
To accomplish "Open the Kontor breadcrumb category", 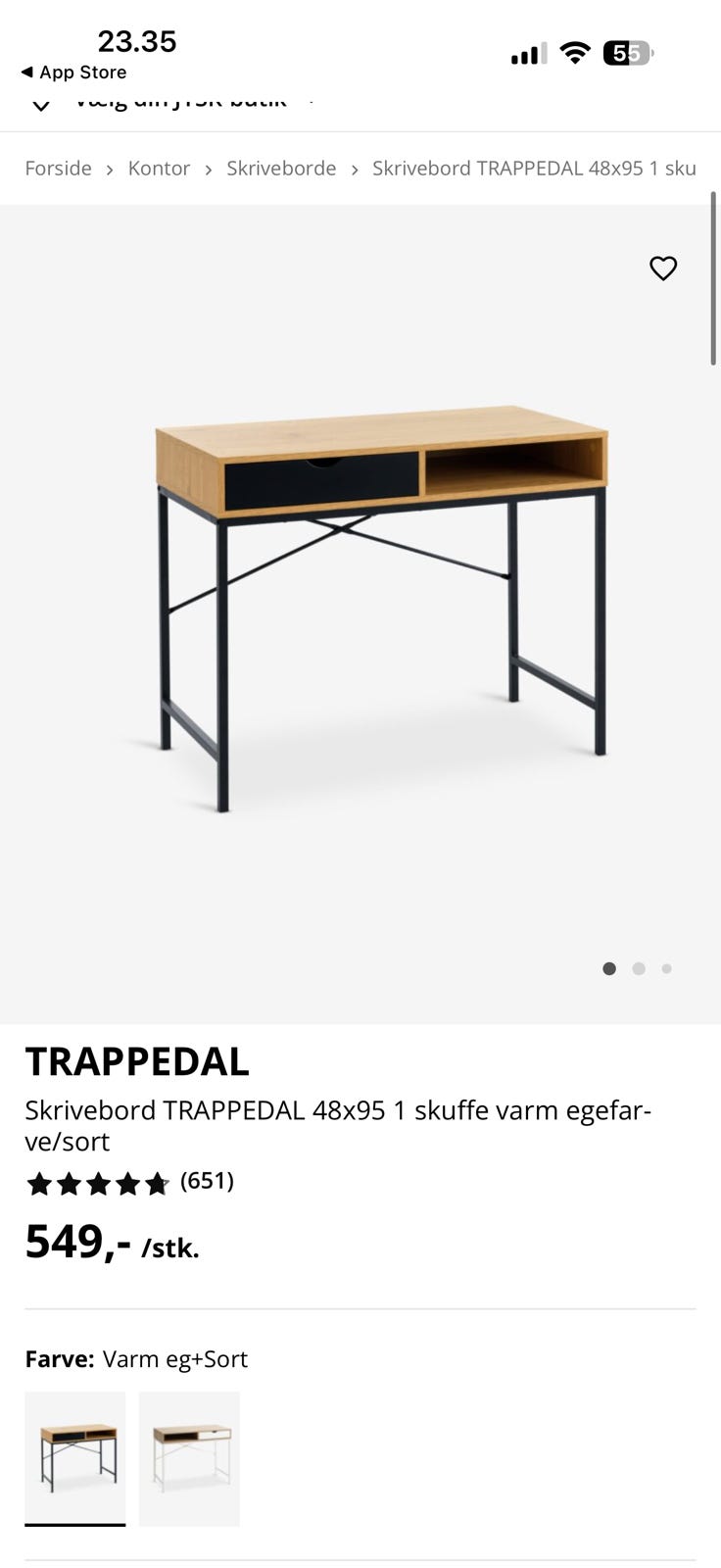I will pyautogui.click(x=159, y=169).
